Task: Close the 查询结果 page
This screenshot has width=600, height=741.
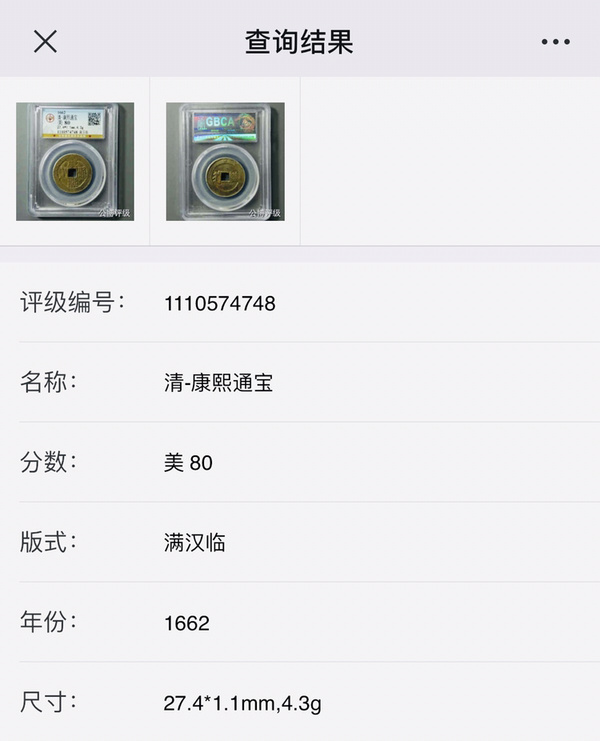Action: 45,41
